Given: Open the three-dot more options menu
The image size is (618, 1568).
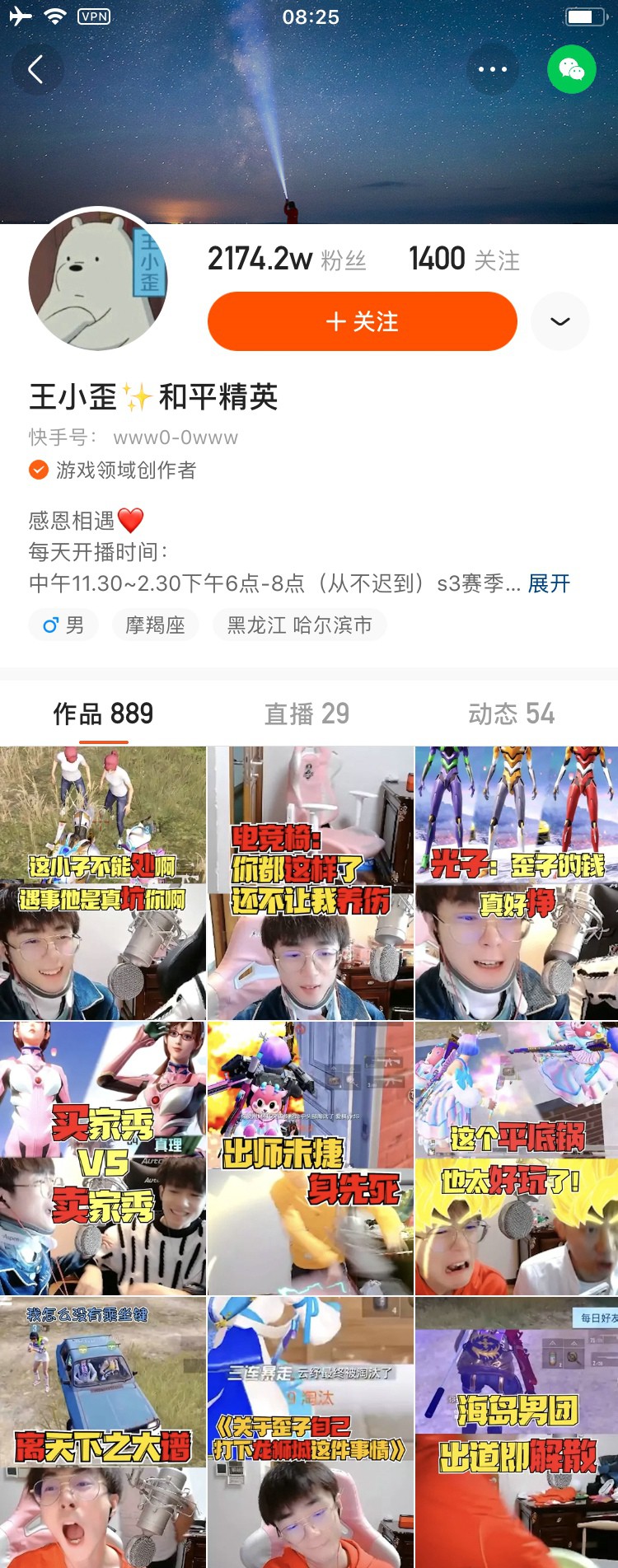Looking at the screenshot, I should click(x=492, y=70).
